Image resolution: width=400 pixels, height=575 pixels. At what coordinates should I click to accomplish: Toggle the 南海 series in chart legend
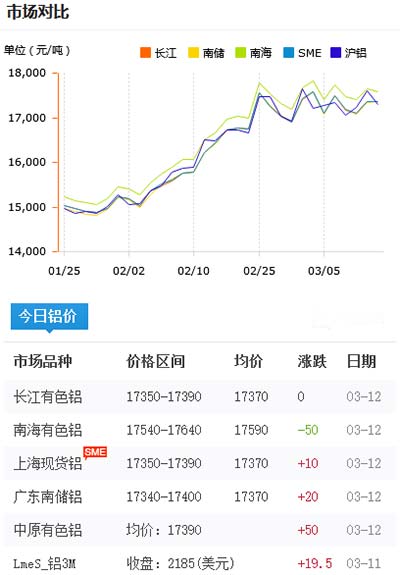[x=253, y=53]
